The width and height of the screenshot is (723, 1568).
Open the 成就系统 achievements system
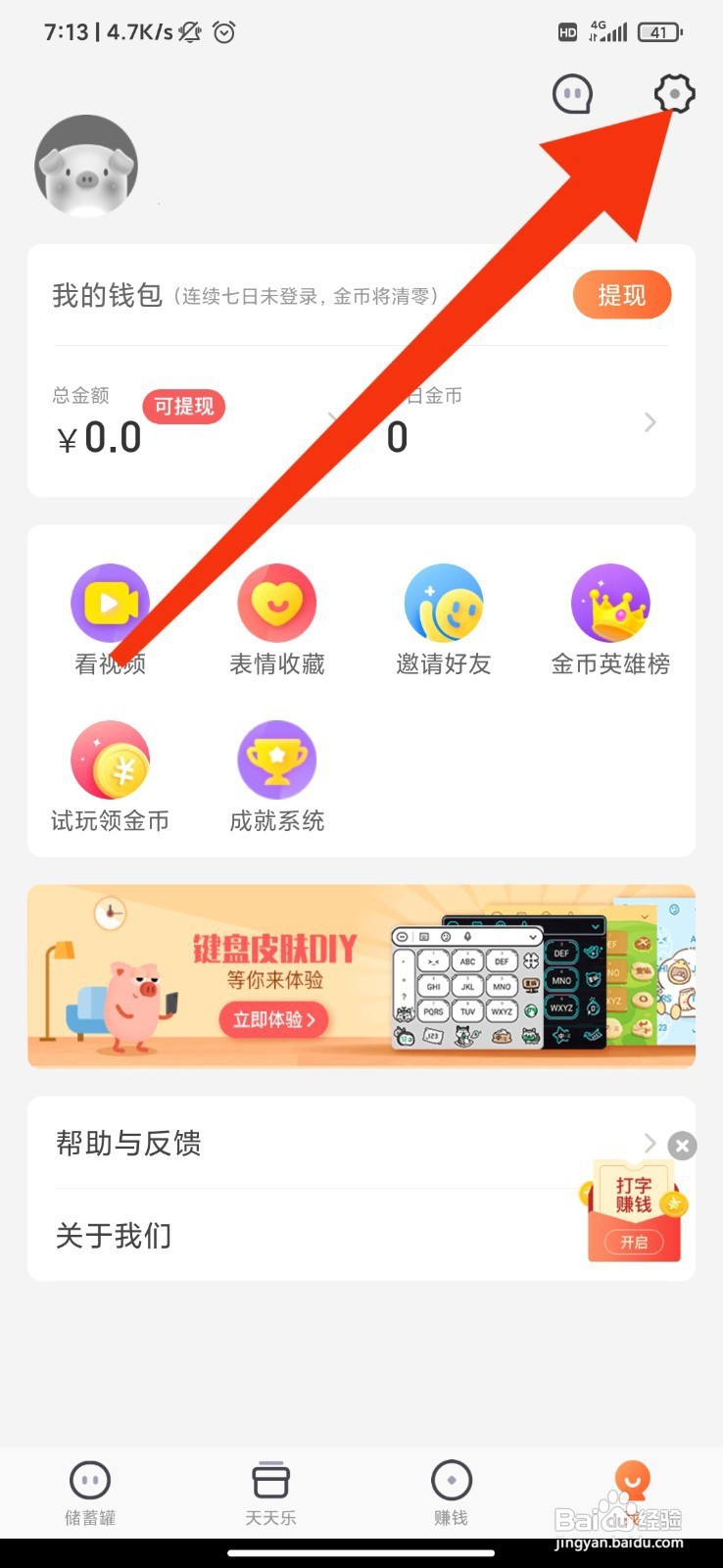[x=276, y=774]
